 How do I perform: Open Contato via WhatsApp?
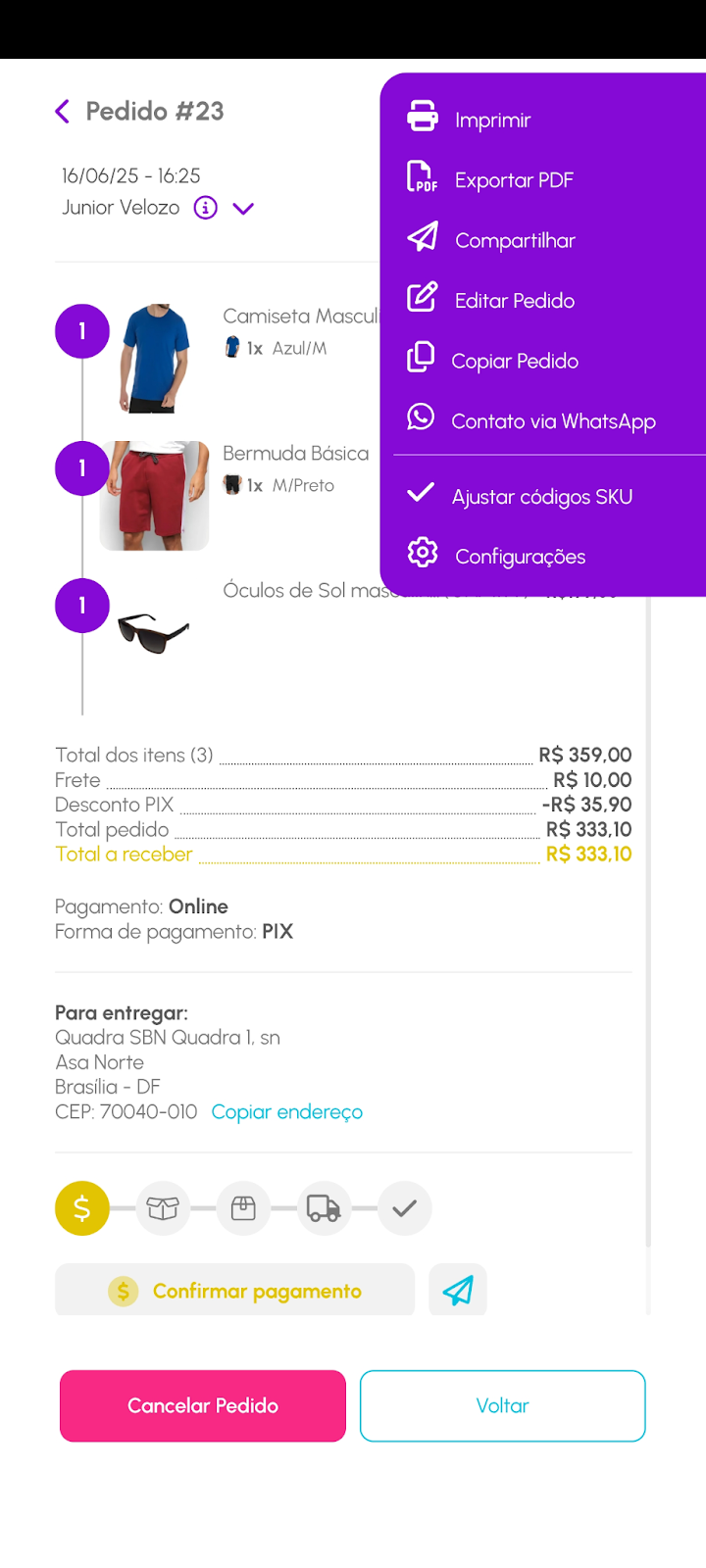click(552, 421)
